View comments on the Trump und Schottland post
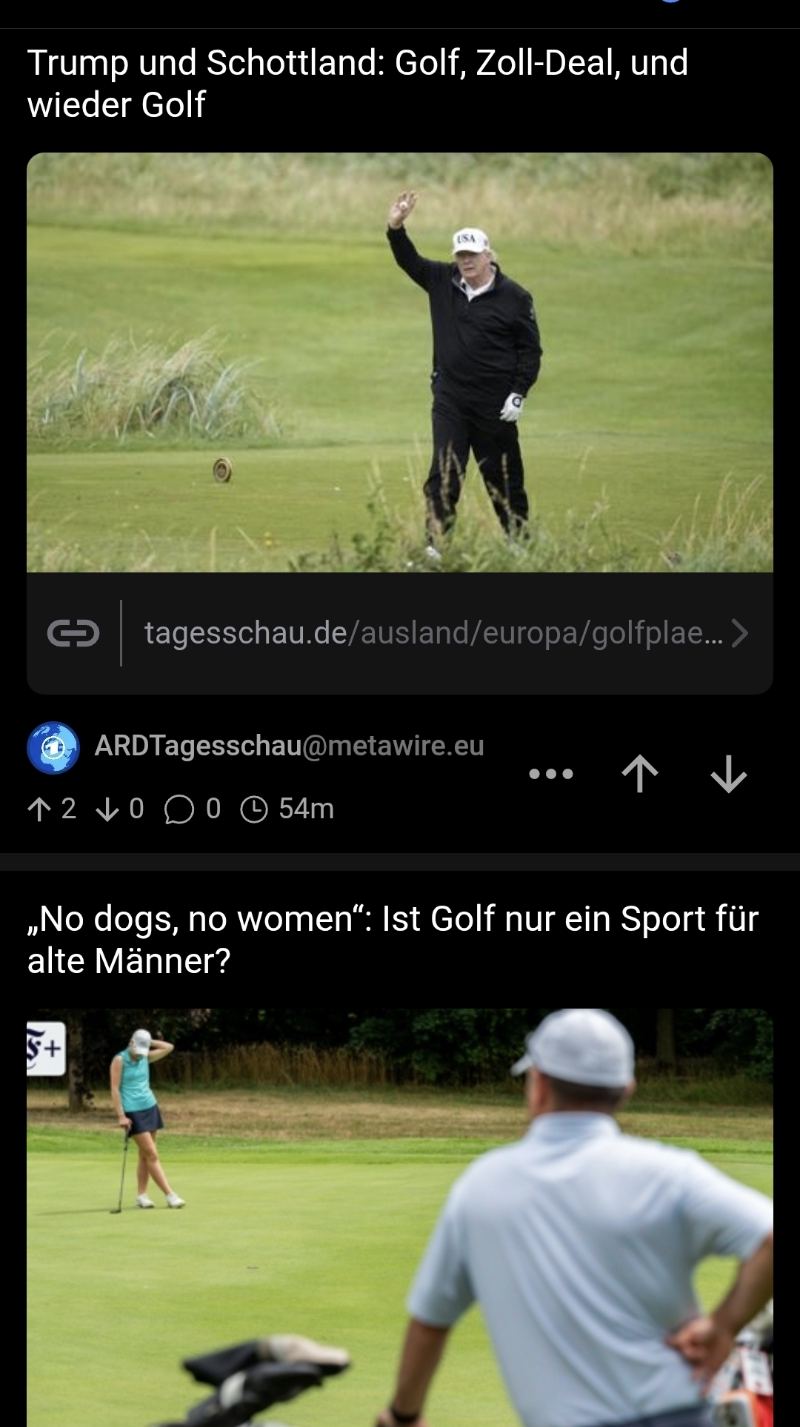Viewport: 800px width, 1427px height. click(x=191, y=808)
